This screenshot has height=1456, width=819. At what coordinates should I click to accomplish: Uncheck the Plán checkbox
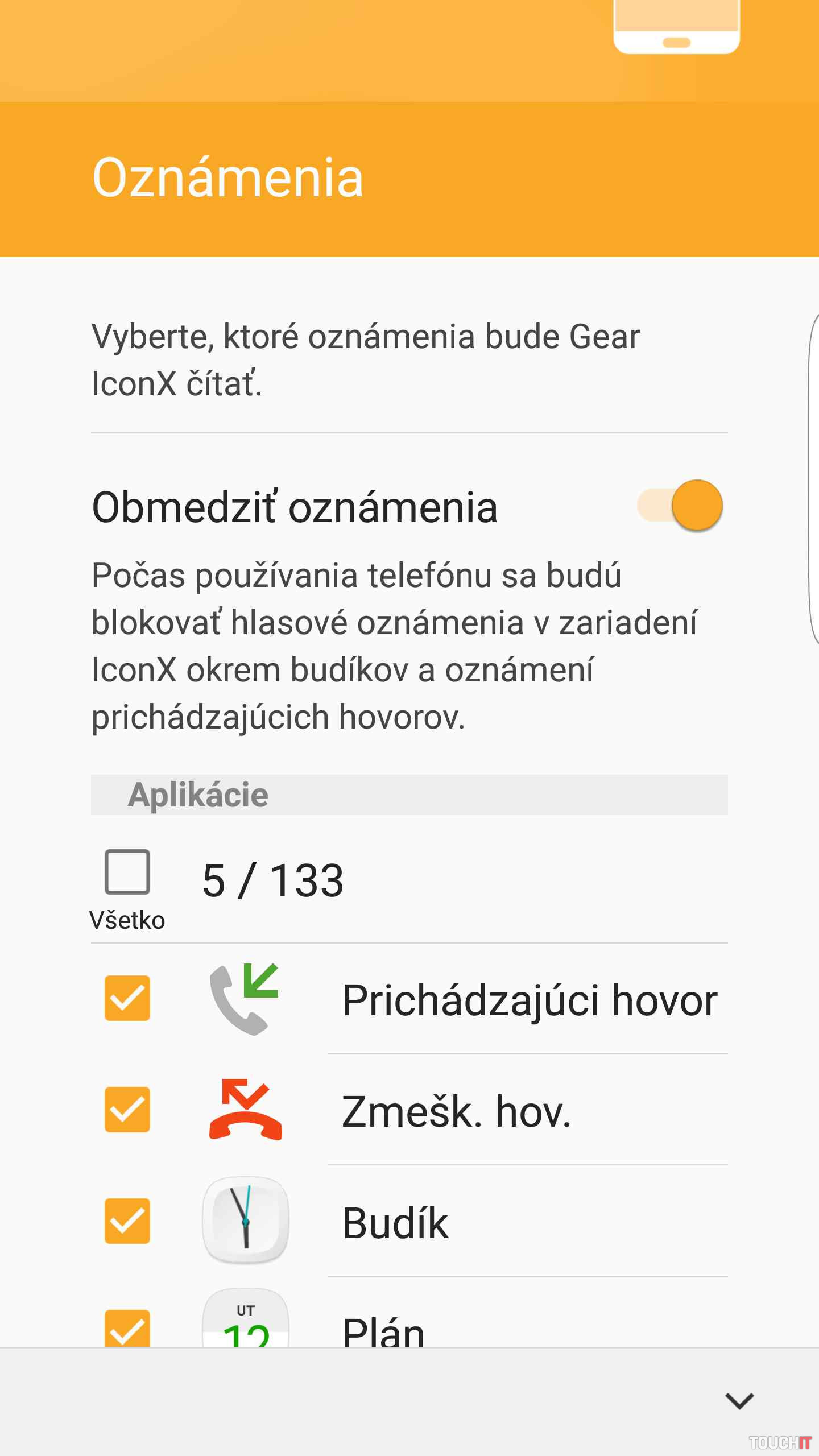pyautogui.click(x=127, y=1328)
